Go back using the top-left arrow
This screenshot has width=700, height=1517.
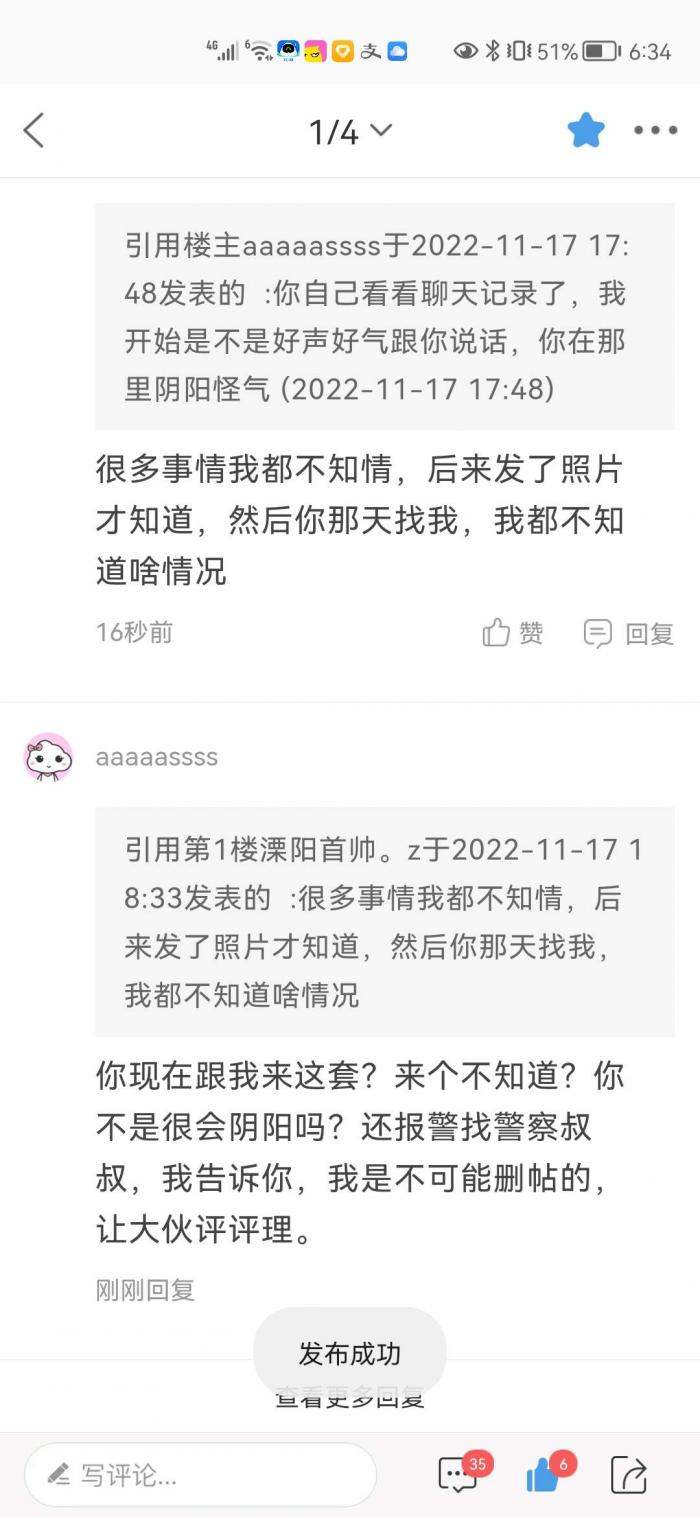[x=34, y=131]
